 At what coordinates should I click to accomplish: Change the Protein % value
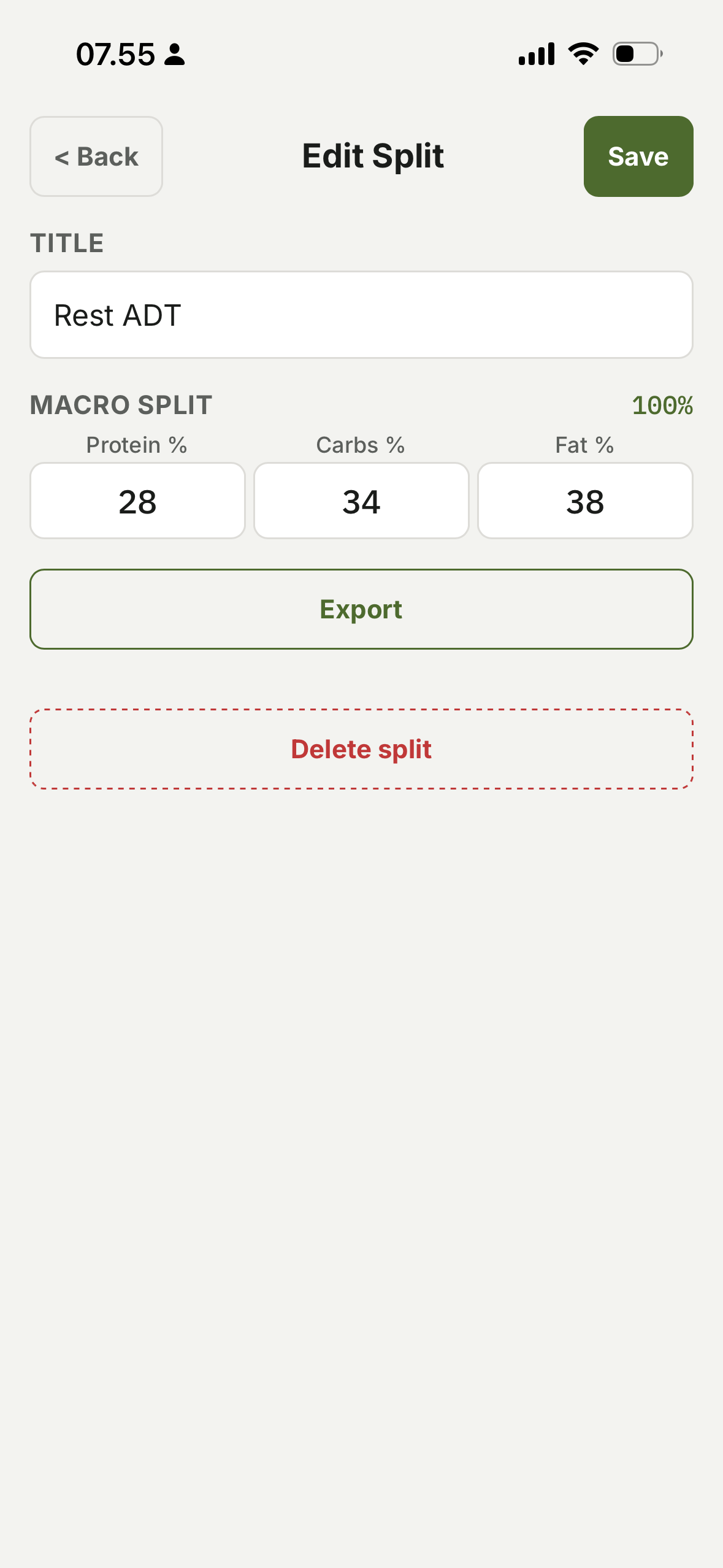(138, 501)
